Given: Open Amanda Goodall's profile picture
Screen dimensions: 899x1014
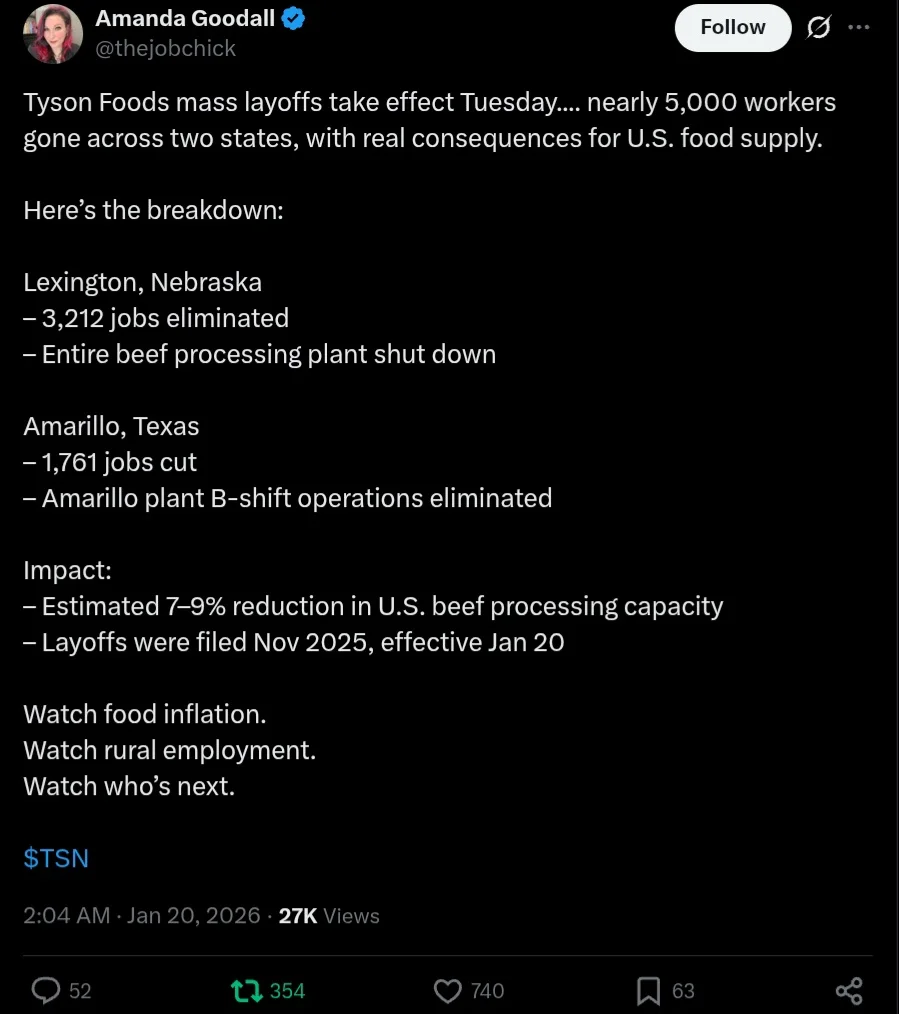Looking at the screenshot, I should 52,34.
